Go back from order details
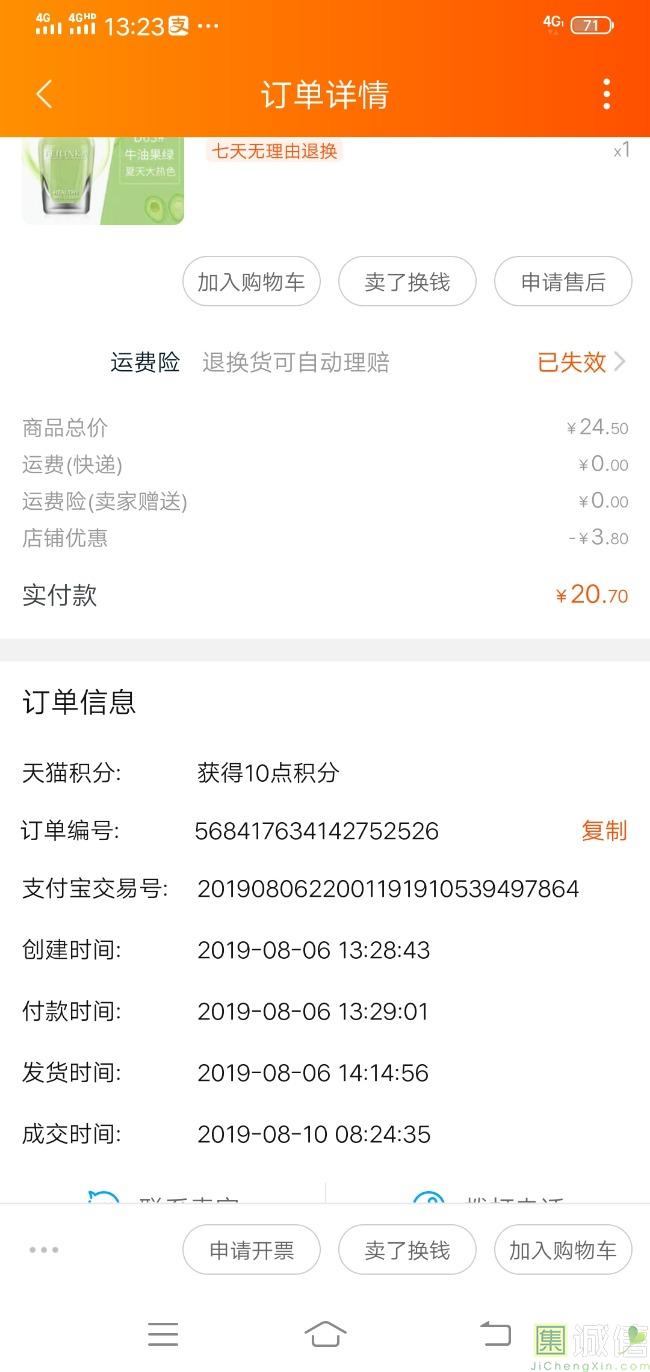 (x=44, y=94)
